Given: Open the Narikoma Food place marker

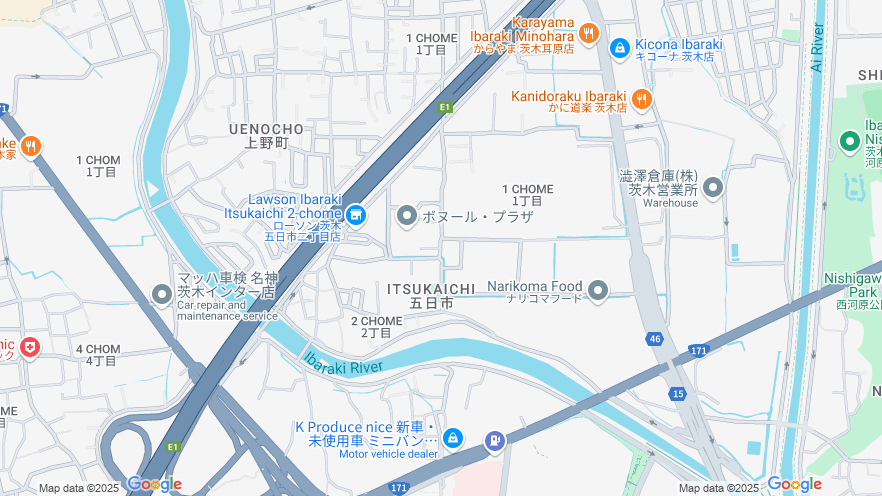Looking at the screenshot, I should coord(598,291).
